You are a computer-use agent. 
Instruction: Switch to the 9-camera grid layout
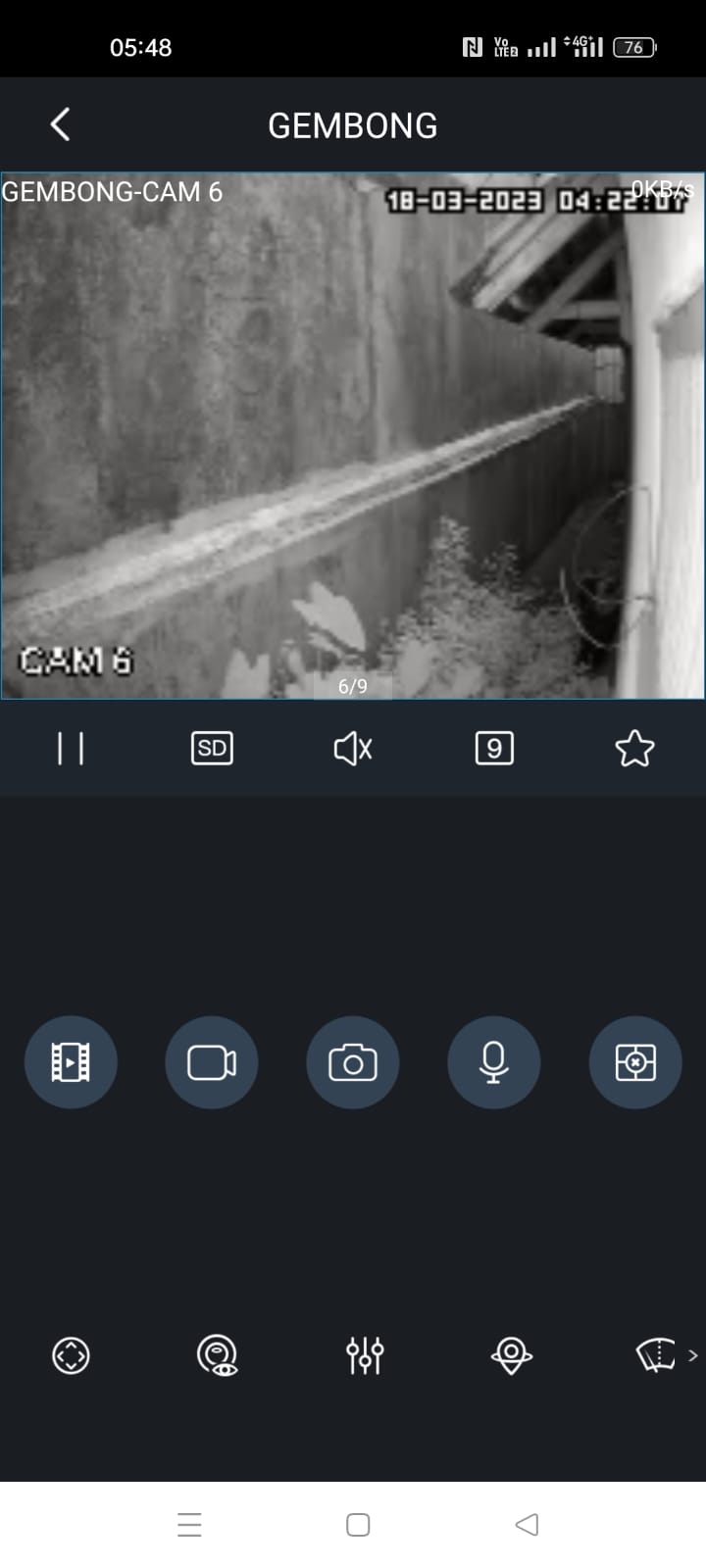tap(494, 749)
